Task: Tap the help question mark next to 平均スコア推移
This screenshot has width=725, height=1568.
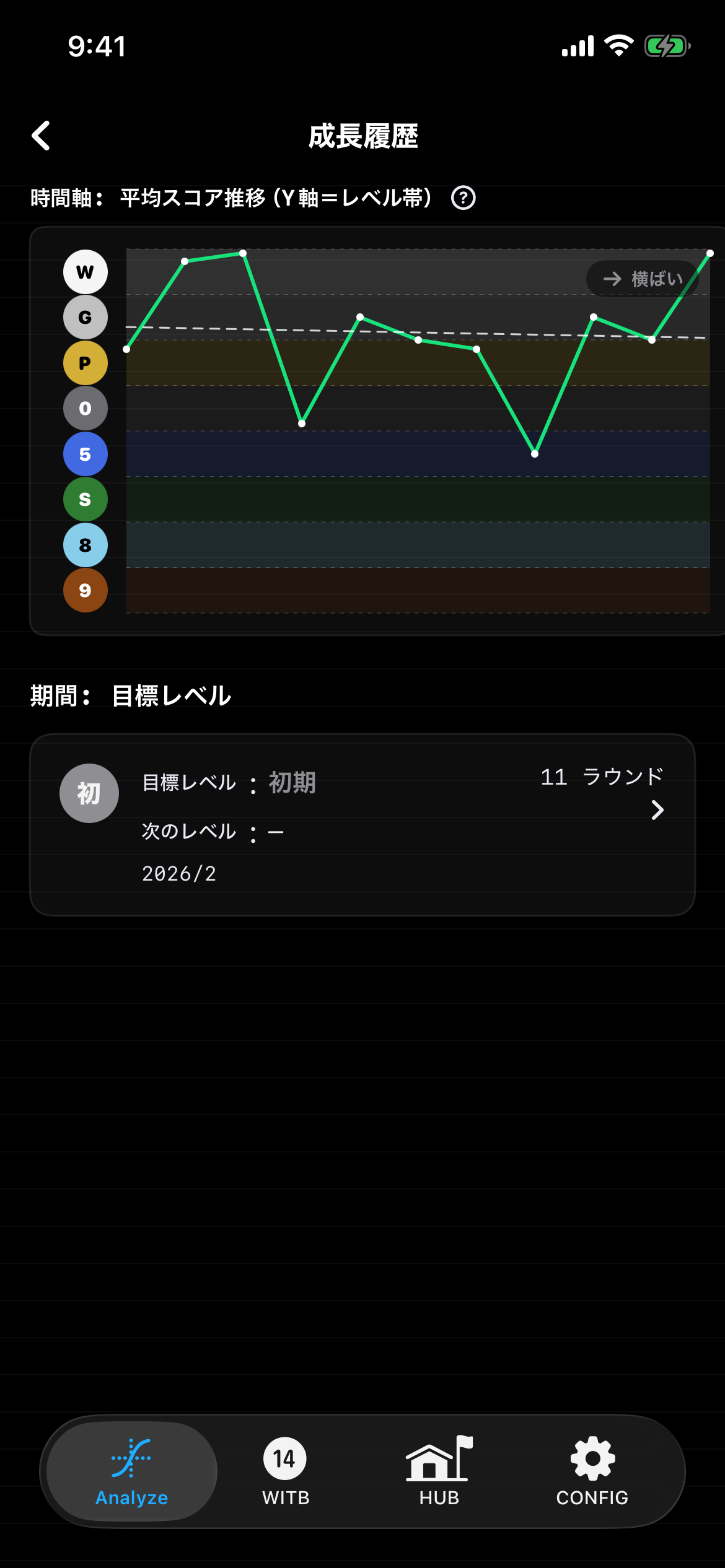Action: point(464,199)
